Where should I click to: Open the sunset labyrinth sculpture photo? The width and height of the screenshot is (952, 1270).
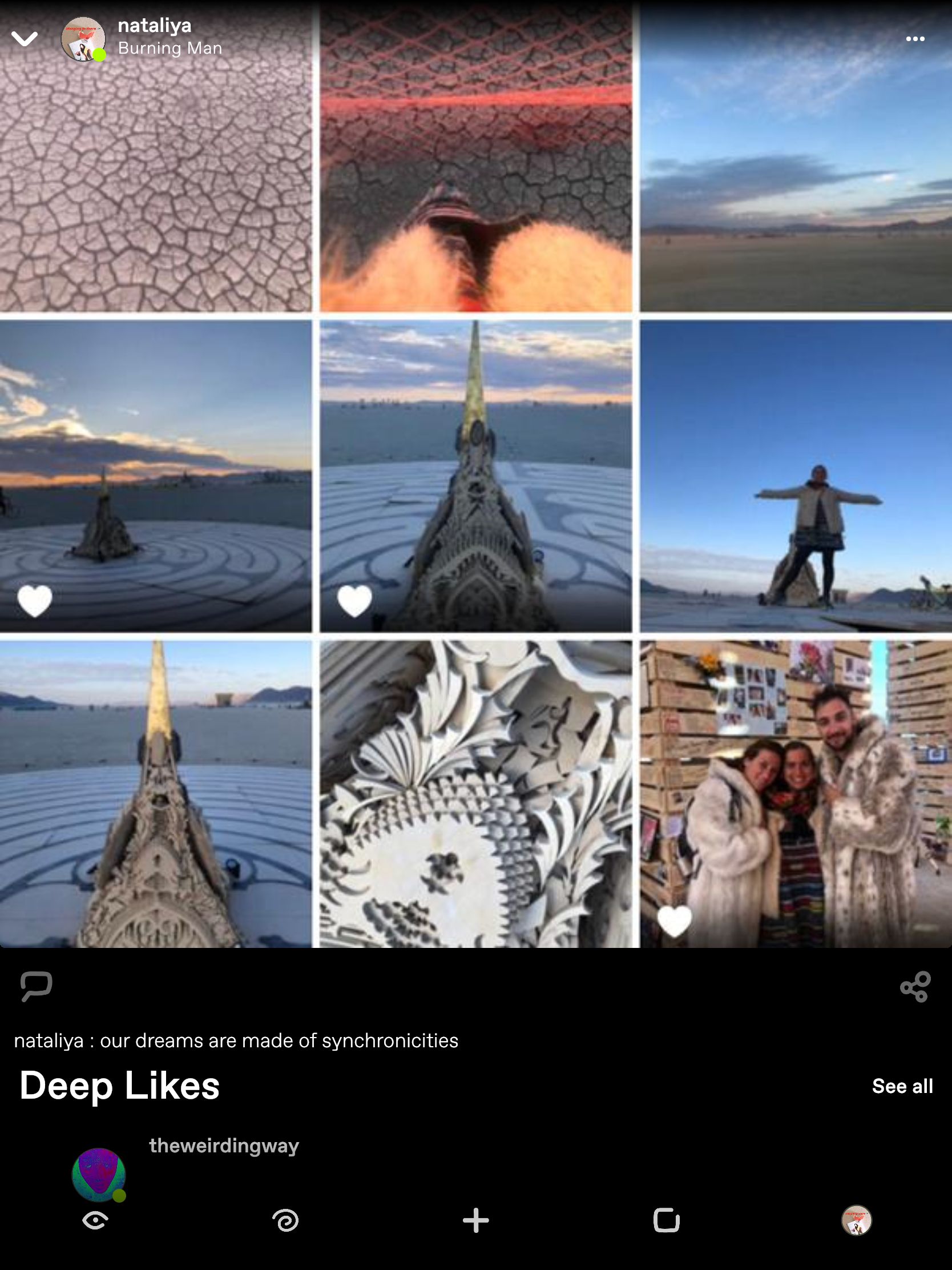point(155,476)
